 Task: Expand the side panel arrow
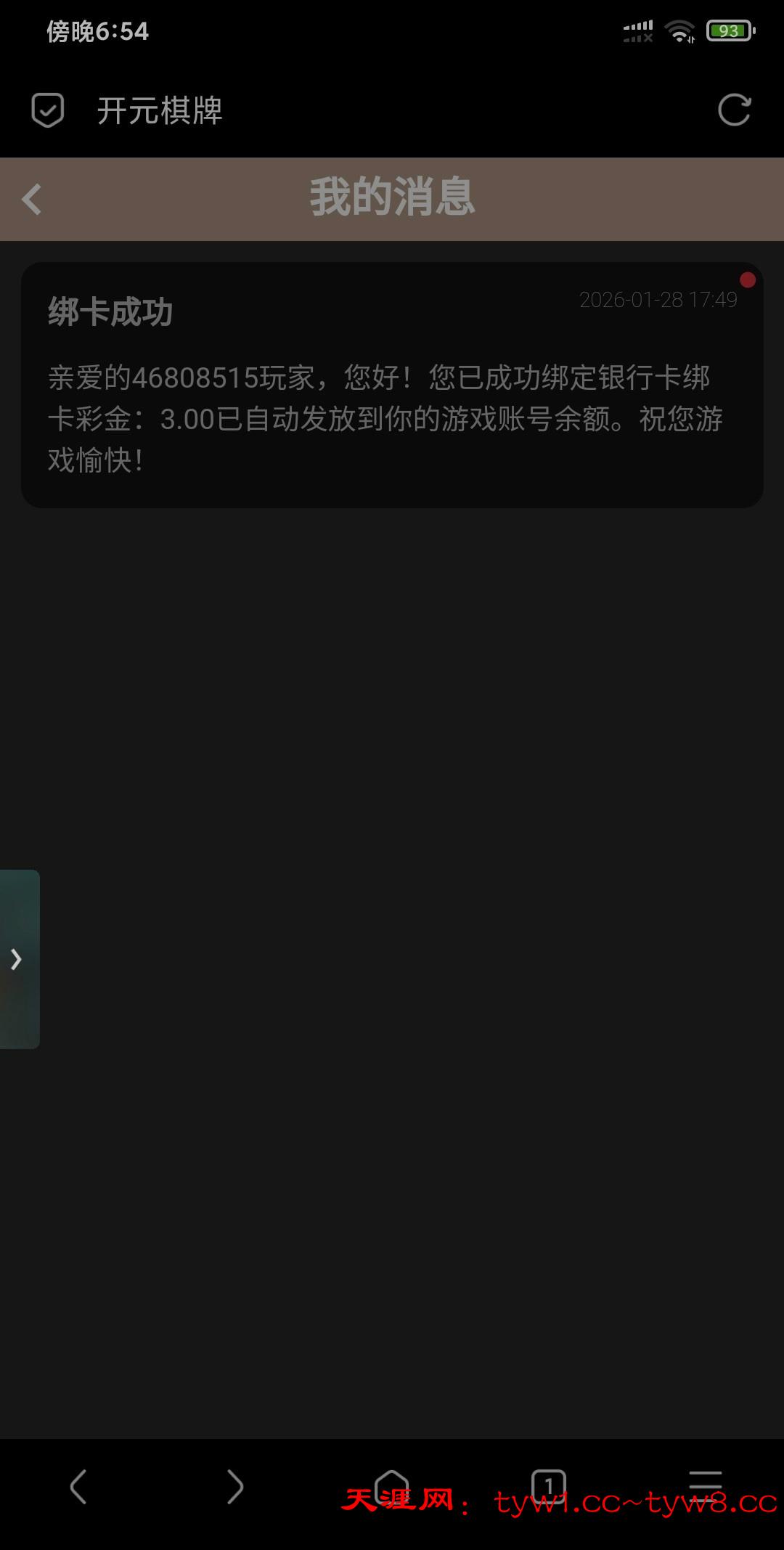click(x=17, y=959)
